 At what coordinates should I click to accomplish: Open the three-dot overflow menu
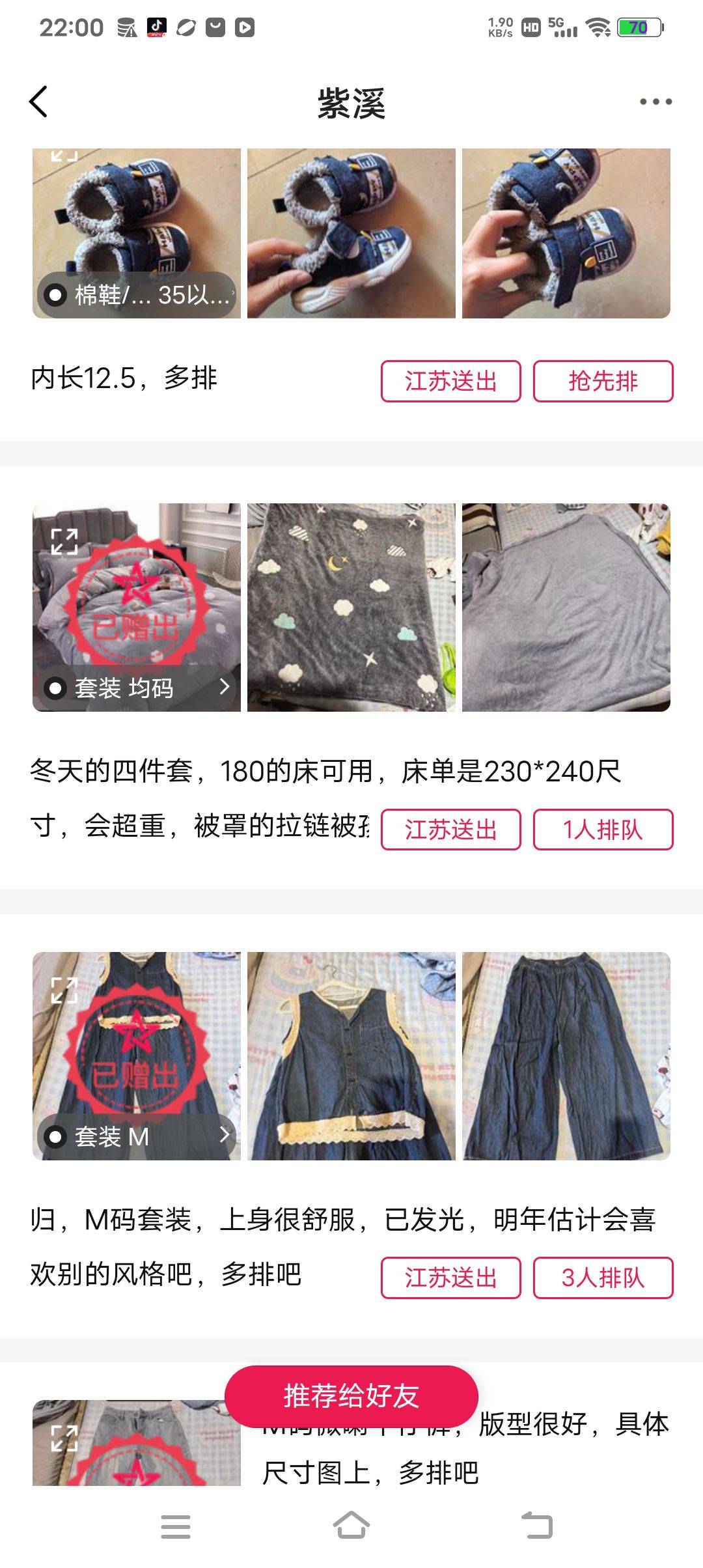click(655, 102)
